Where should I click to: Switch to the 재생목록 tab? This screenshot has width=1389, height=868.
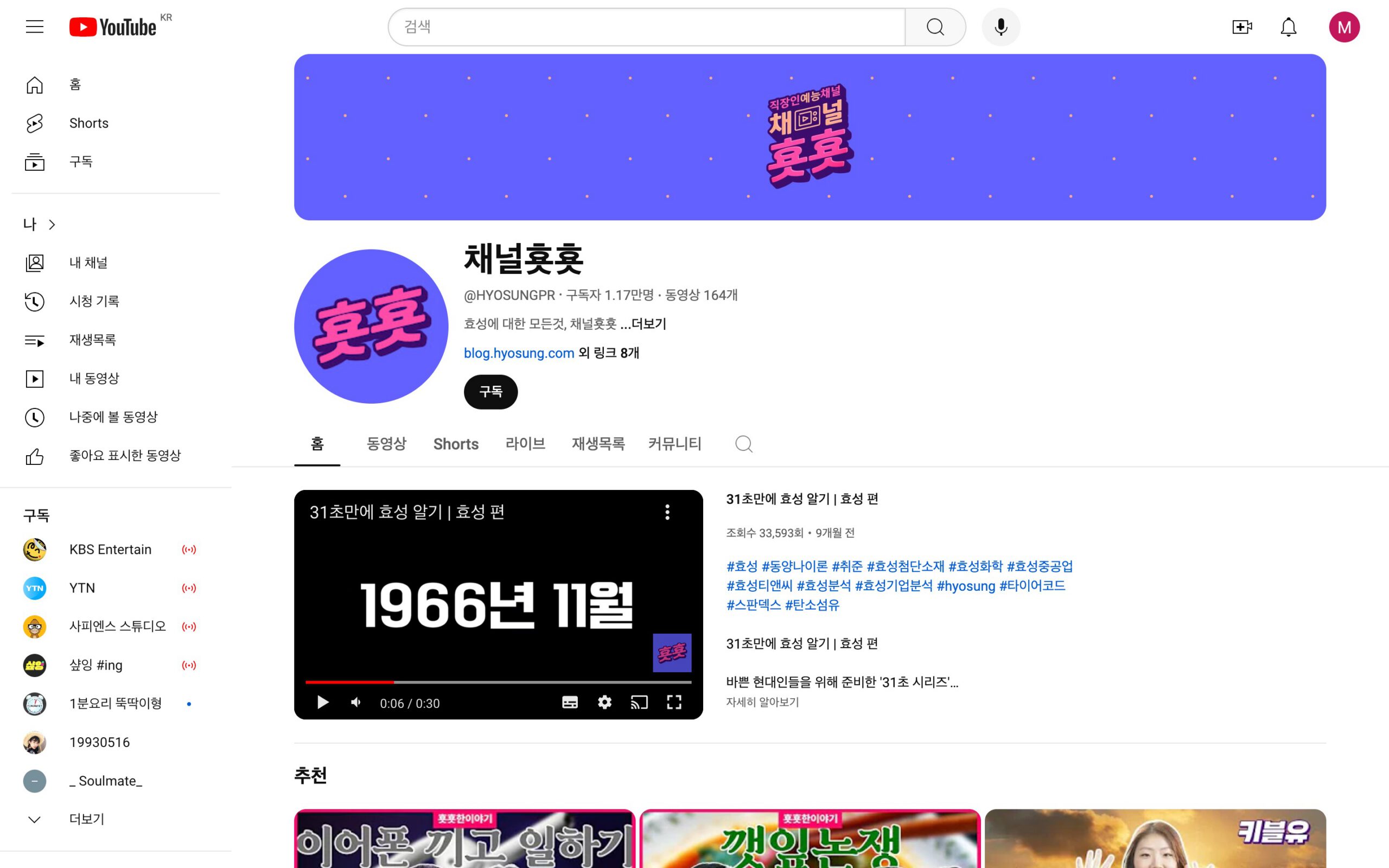click(597, 444)
